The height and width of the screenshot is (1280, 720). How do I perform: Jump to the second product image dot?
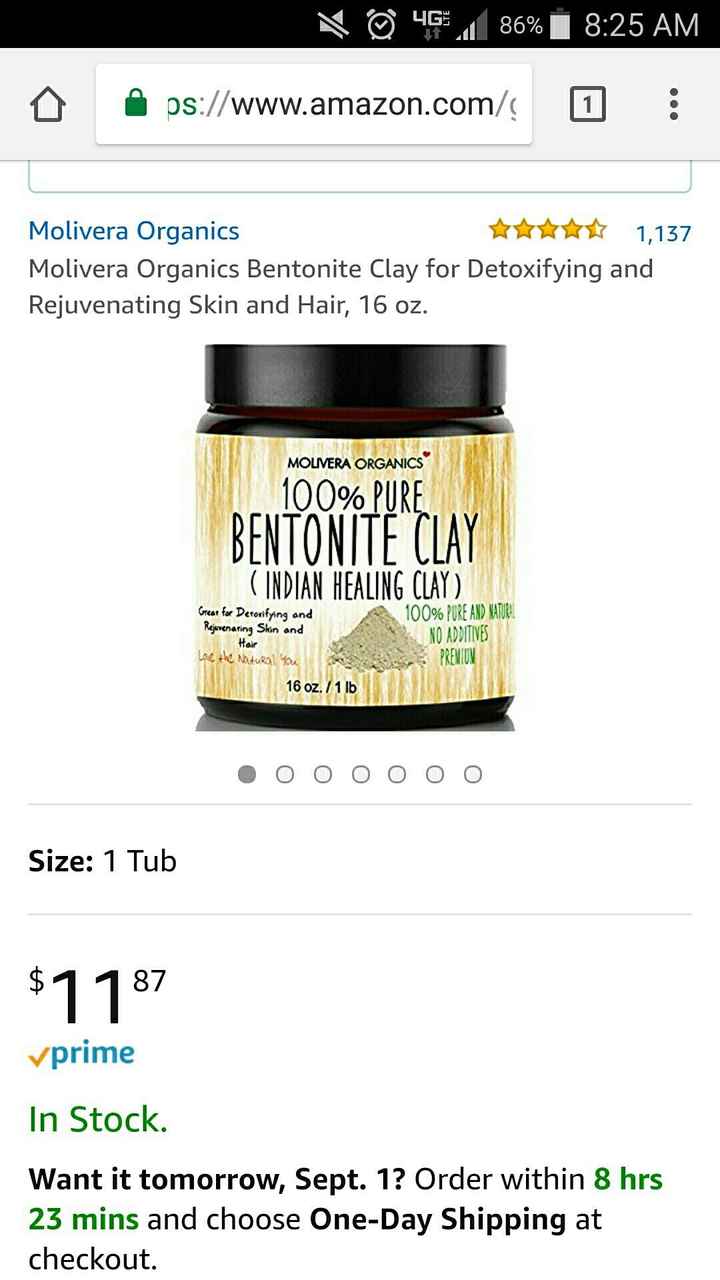click(x=285, y=774)
